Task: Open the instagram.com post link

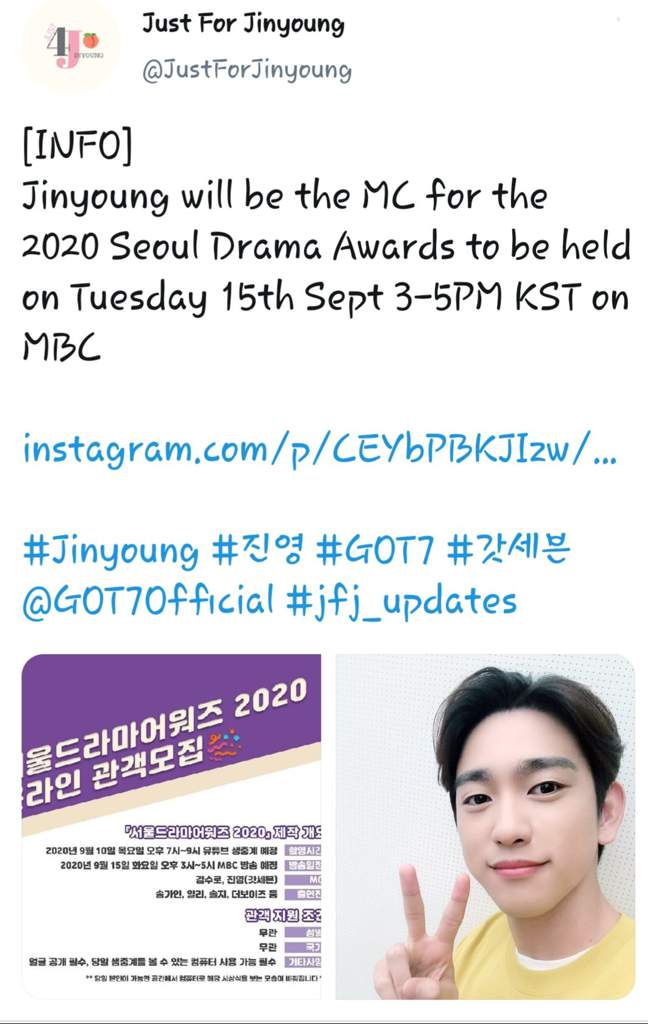Action: [x=319, y=450]
